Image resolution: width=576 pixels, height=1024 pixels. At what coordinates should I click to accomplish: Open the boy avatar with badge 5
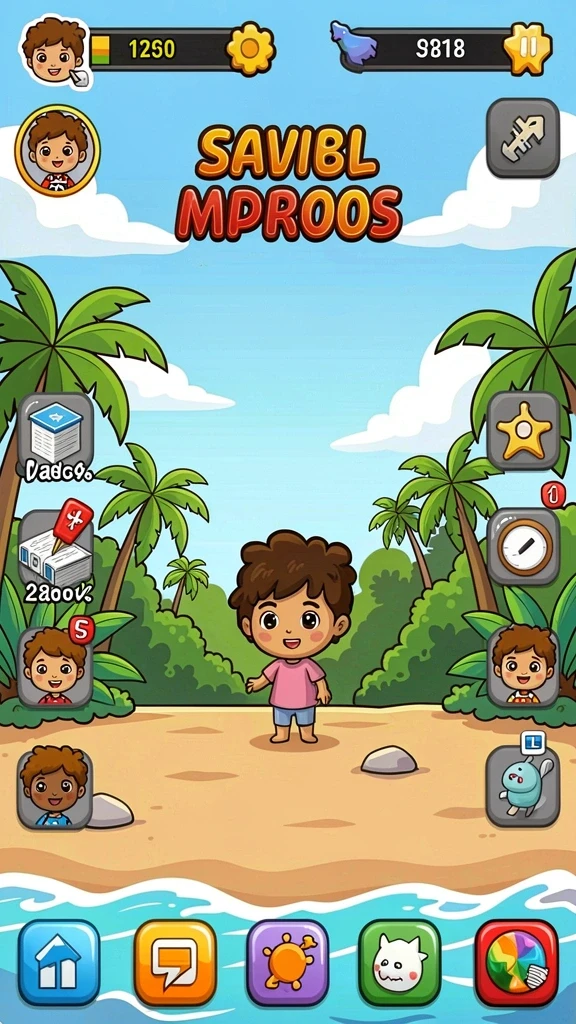(x=55, y=667)
